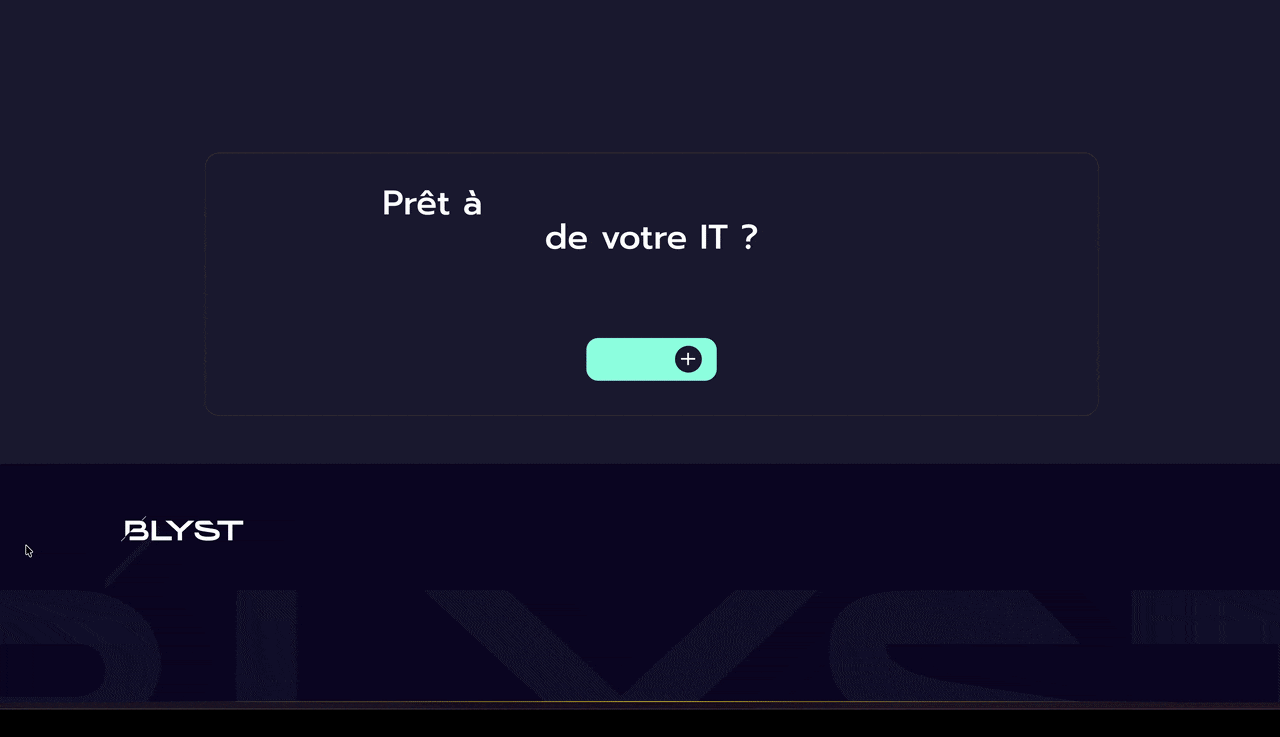Image resolution: width=1280 pixels, height=737 pixels.
Task: Open the BLYST logo link in footer
Action: coord(182,529)
